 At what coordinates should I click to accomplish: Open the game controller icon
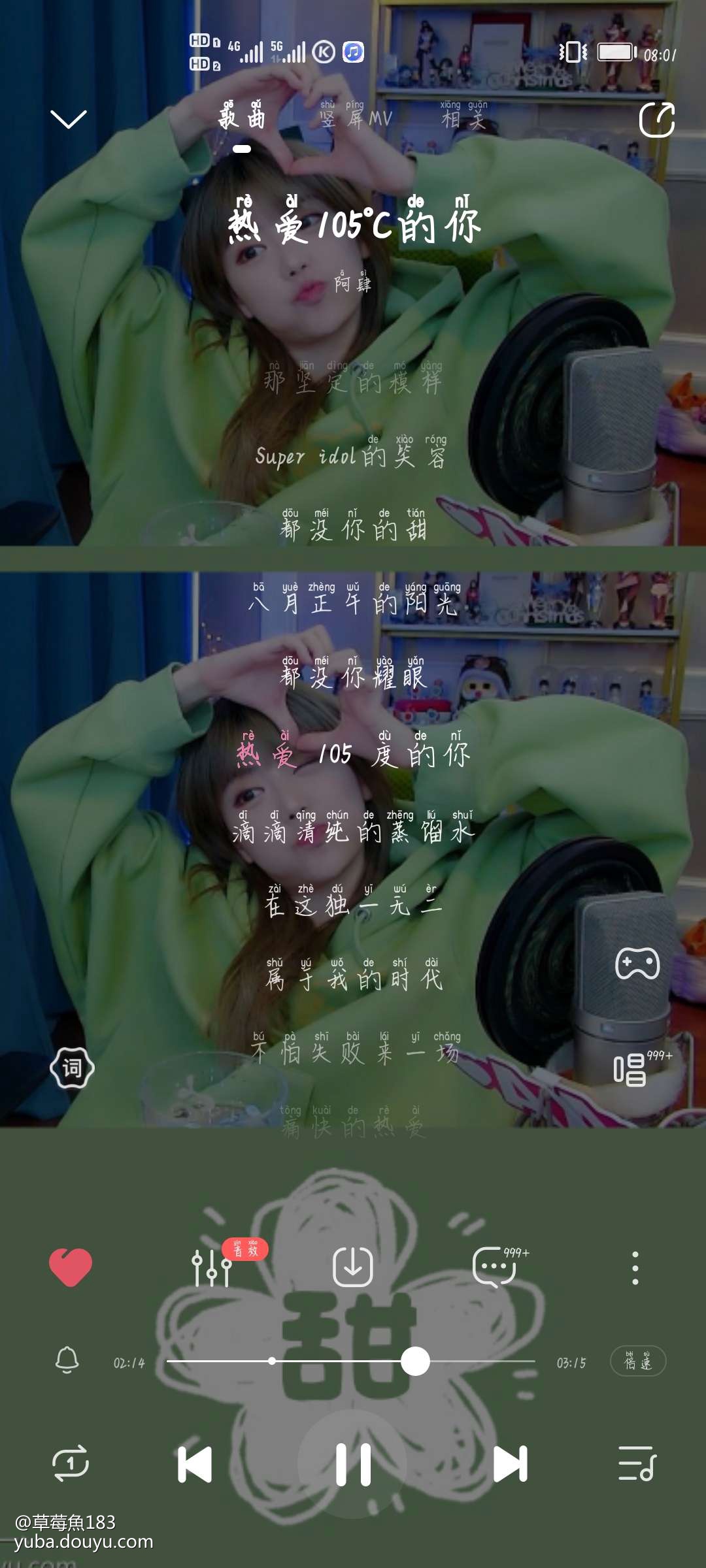(637, 964)
